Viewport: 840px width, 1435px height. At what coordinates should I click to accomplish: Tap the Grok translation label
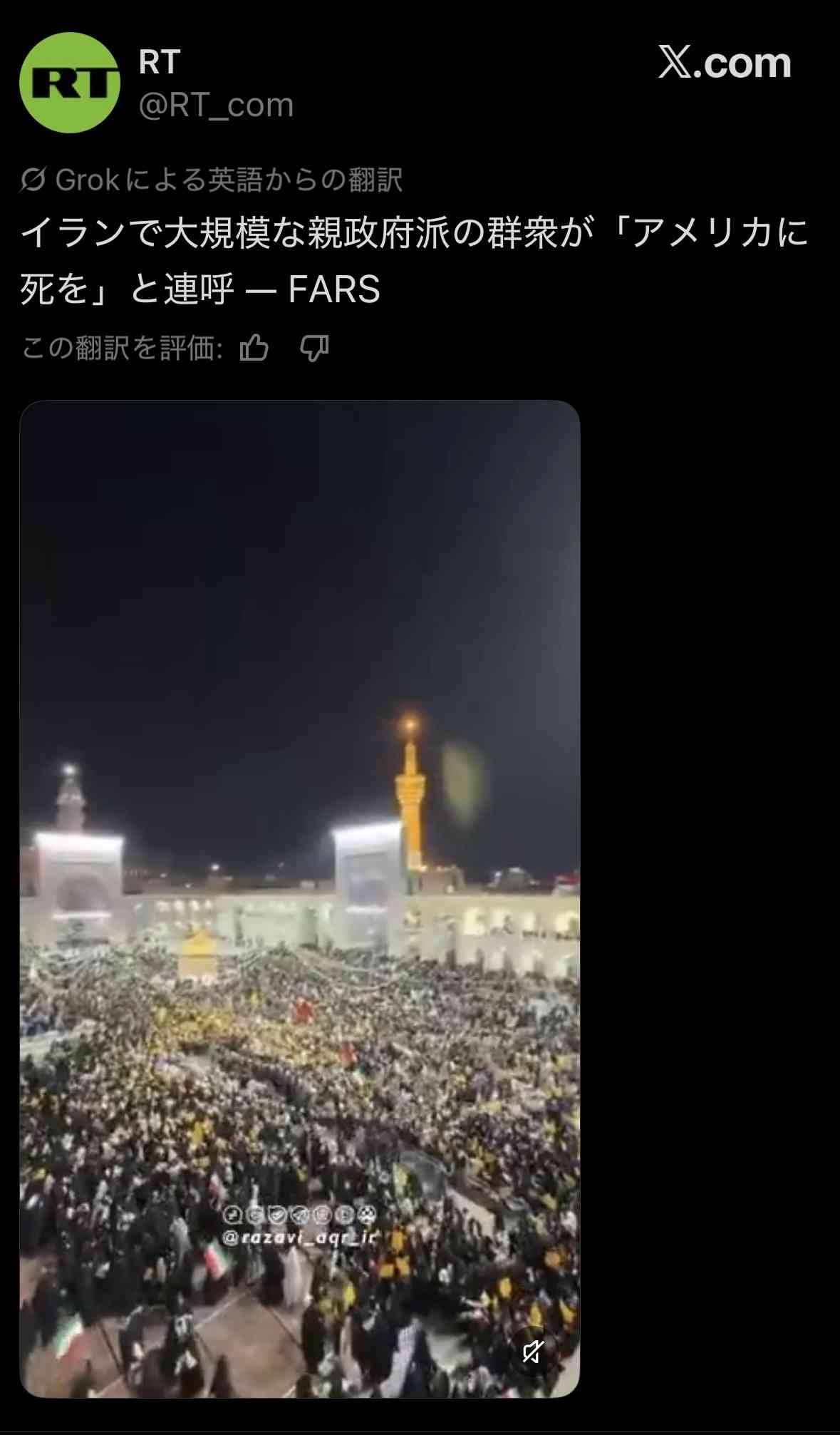click(x=212, y=180)
